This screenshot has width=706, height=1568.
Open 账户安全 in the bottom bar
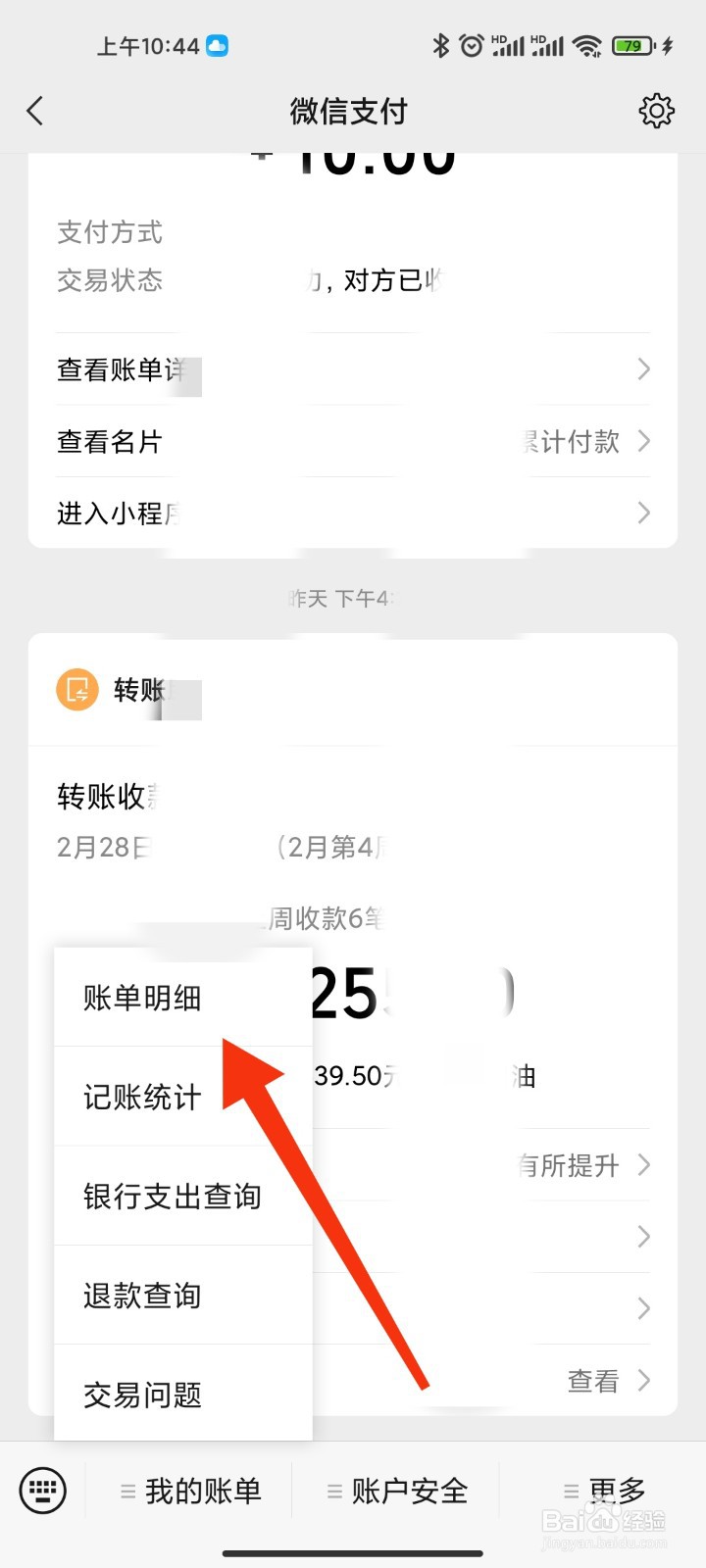coord(408,1490)
